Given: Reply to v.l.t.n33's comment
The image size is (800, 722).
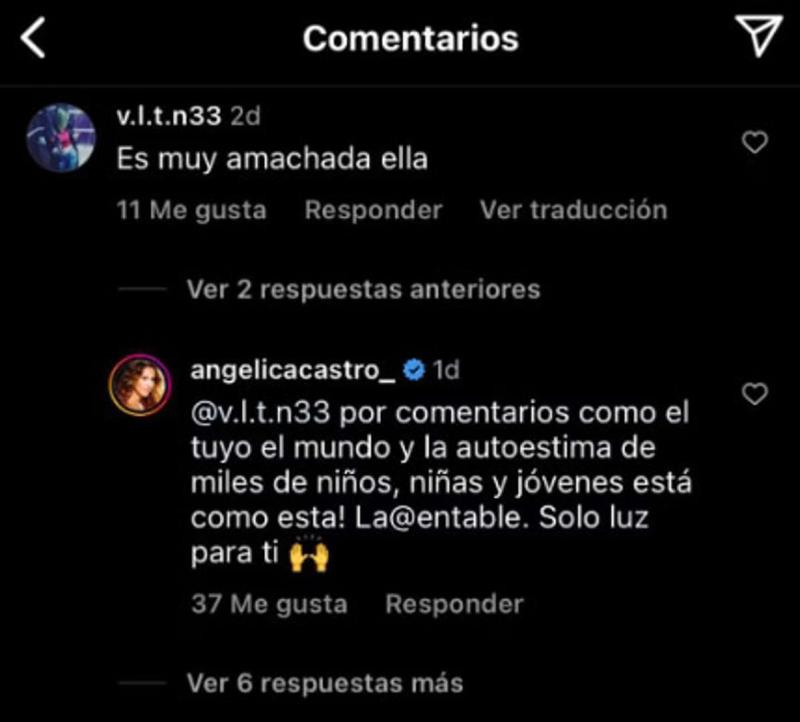Looking at the screenshot, I should (373, 210).
